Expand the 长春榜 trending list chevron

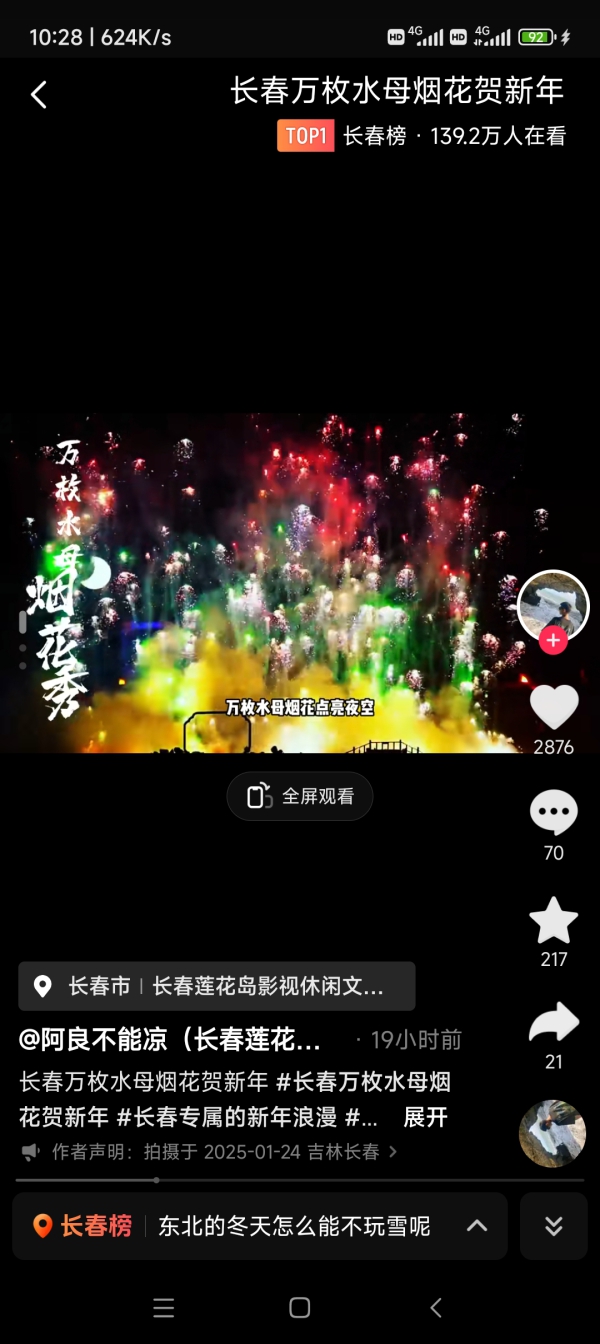pos(477,1226)
